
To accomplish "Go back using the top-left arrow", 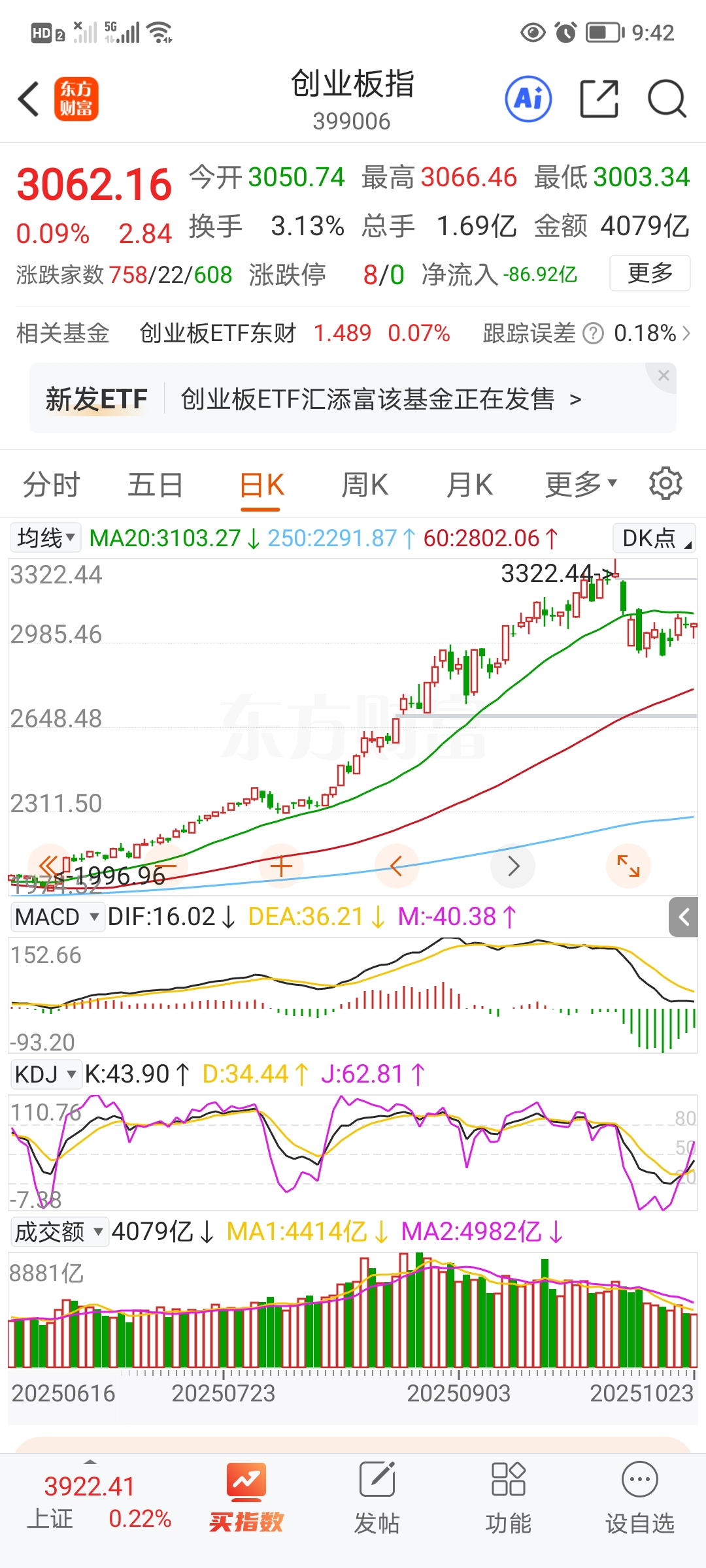I will [29, 99].
